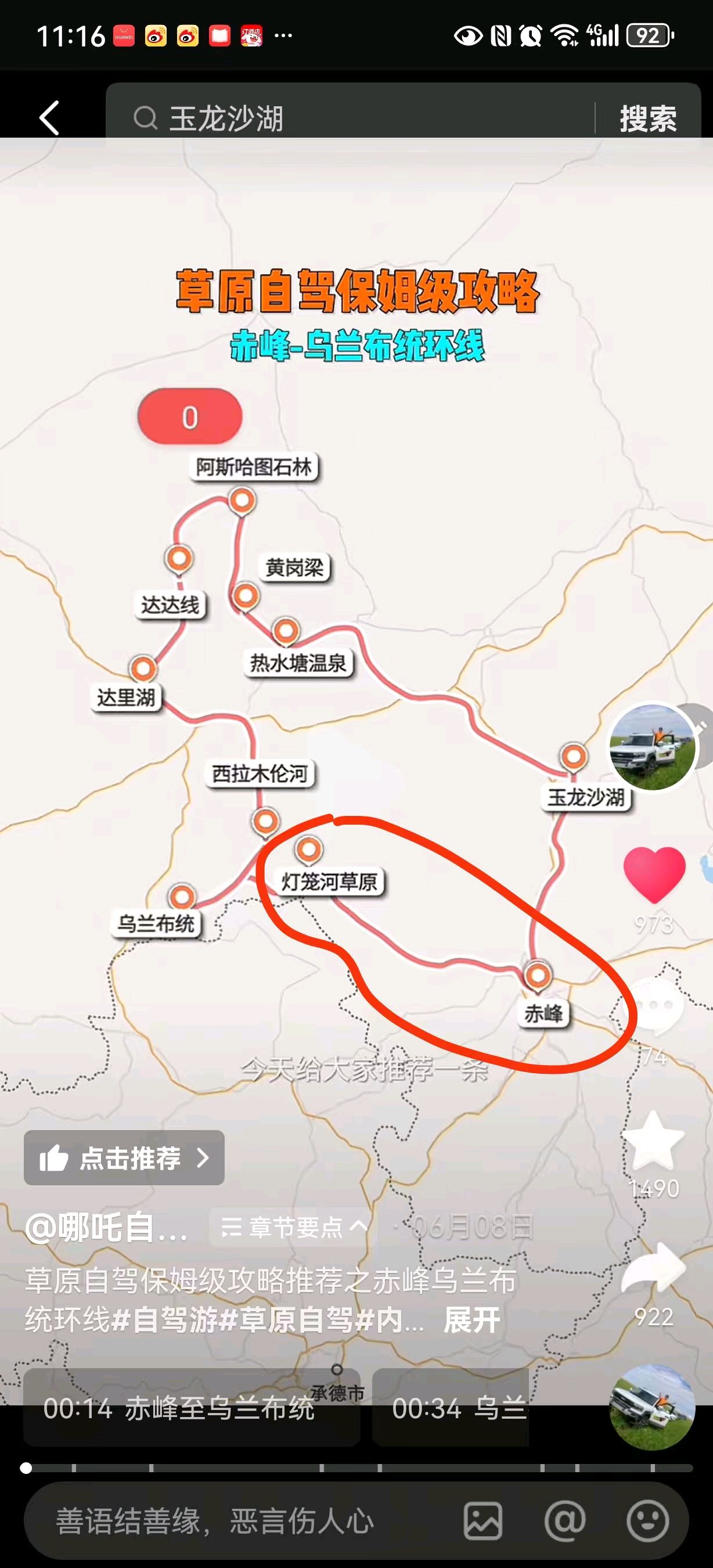The image size is (713, 1568).
Task: Mention someone with the @ icon
Action: [x=565, y=1521]
